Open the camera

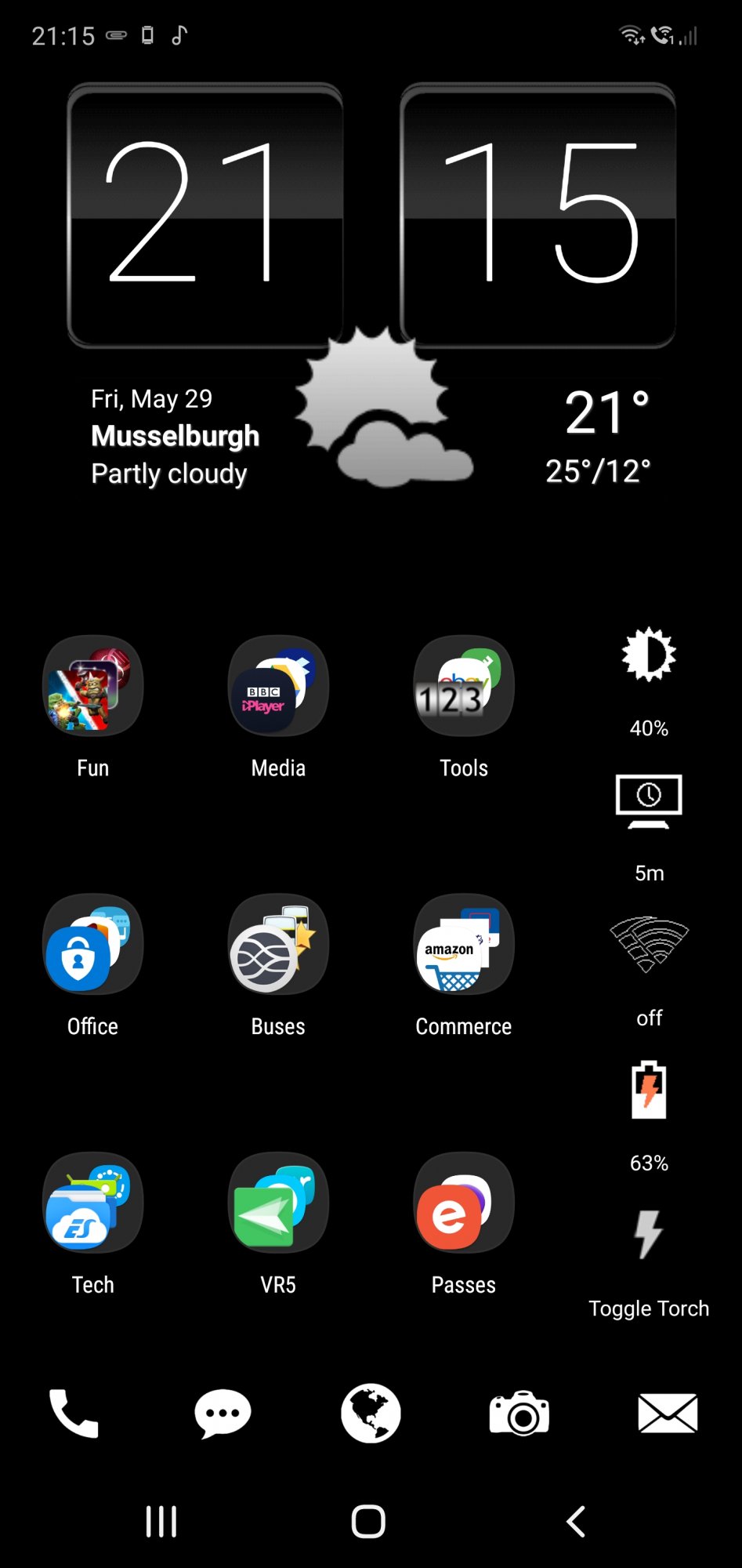click(519, 1414)
